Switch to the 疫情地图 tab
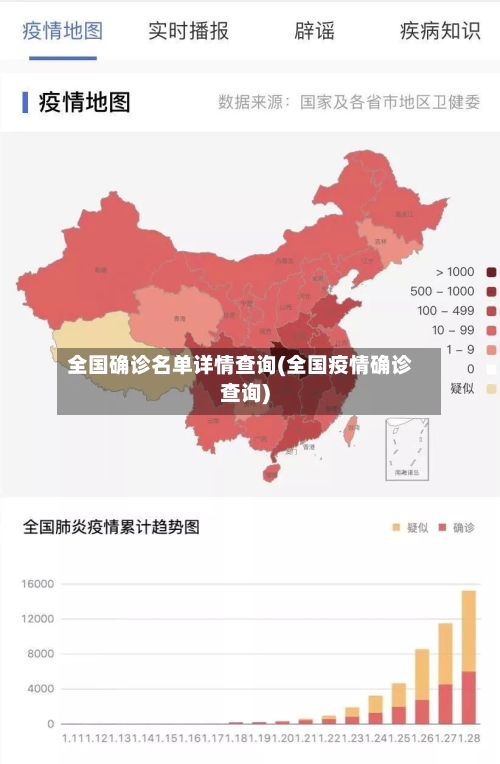The image size is (500, 764). (x=62, y=31)
